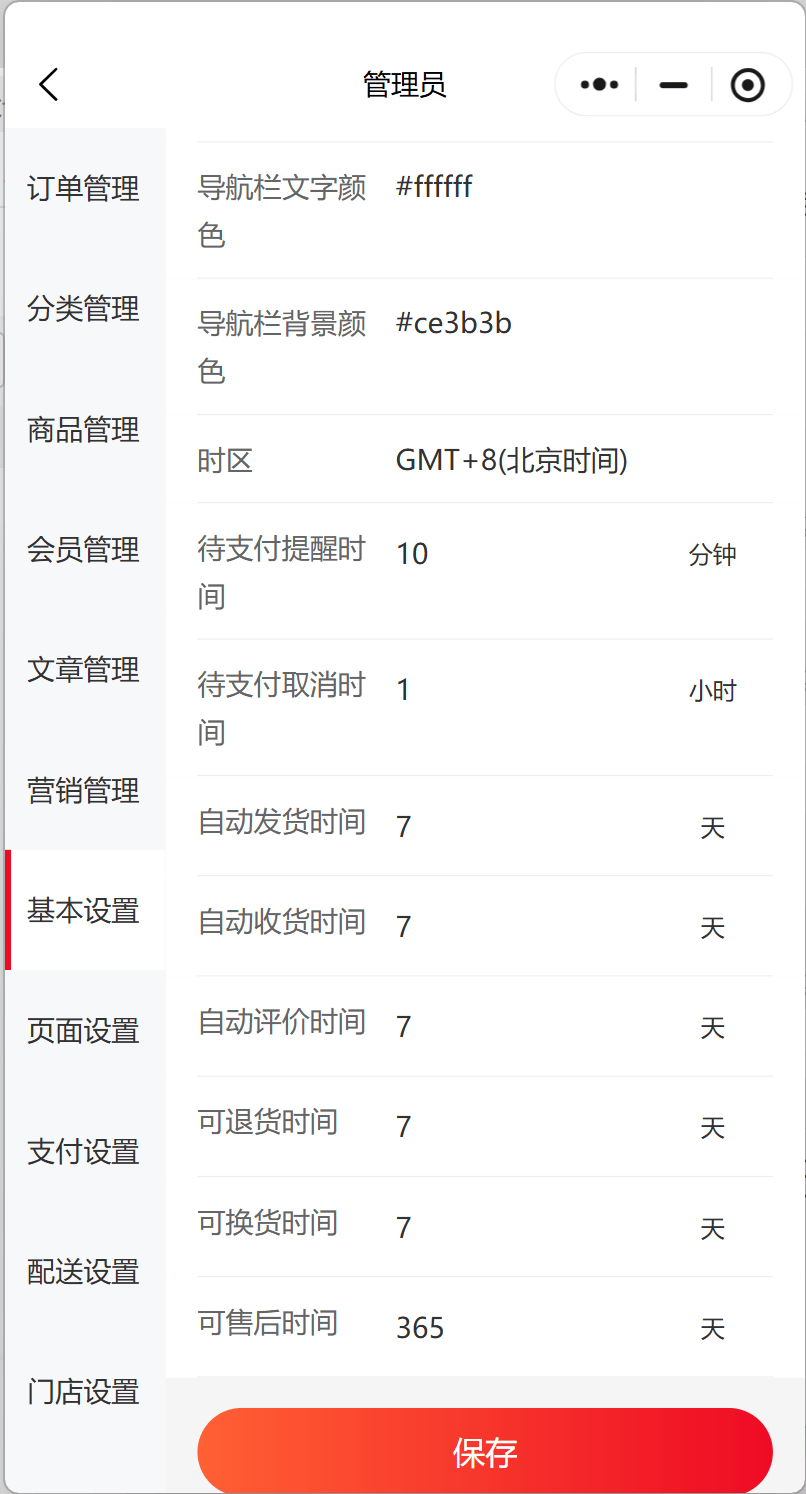
Task: Open the 页面设置 section
Action: click(84, 1031)
